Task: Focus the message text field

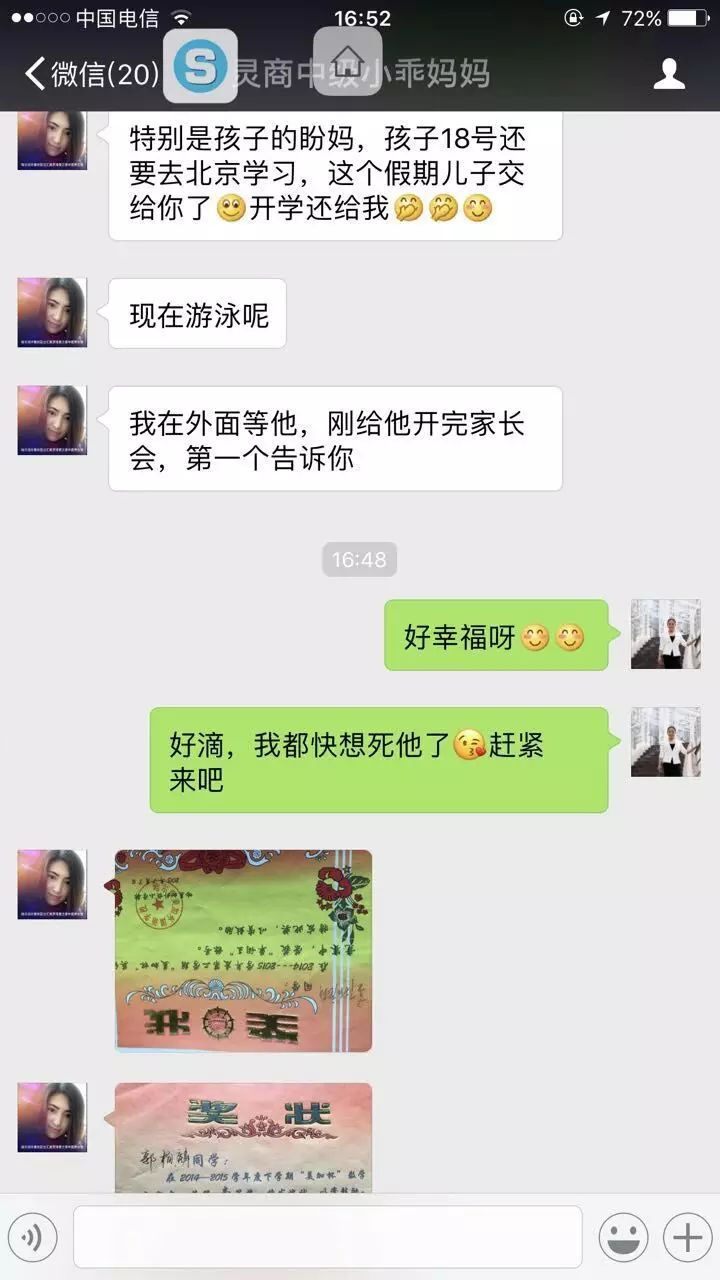Action: pos(327,1238)
